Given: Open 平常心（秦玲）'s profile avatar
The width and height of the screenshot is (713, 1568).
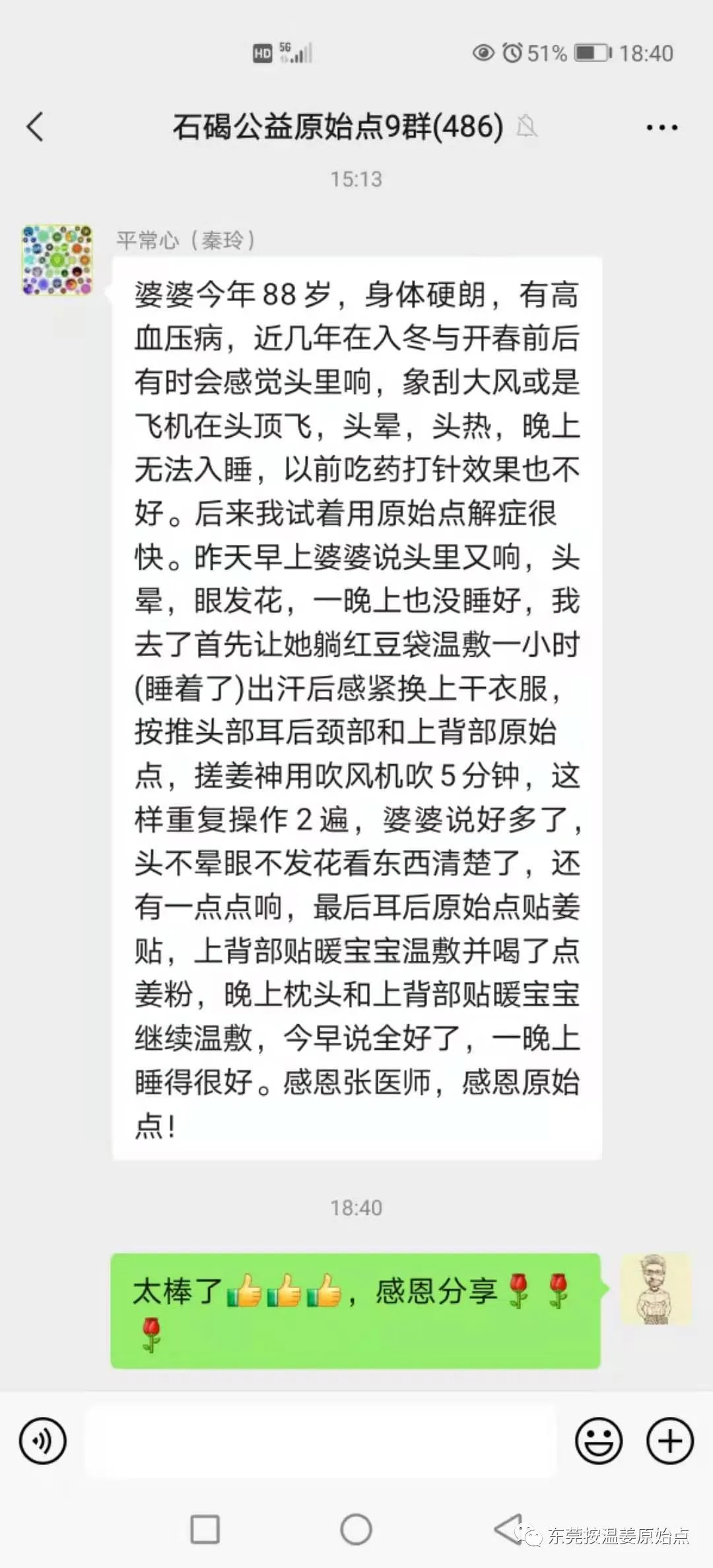Looking at the screenshot, I should 57,260.
